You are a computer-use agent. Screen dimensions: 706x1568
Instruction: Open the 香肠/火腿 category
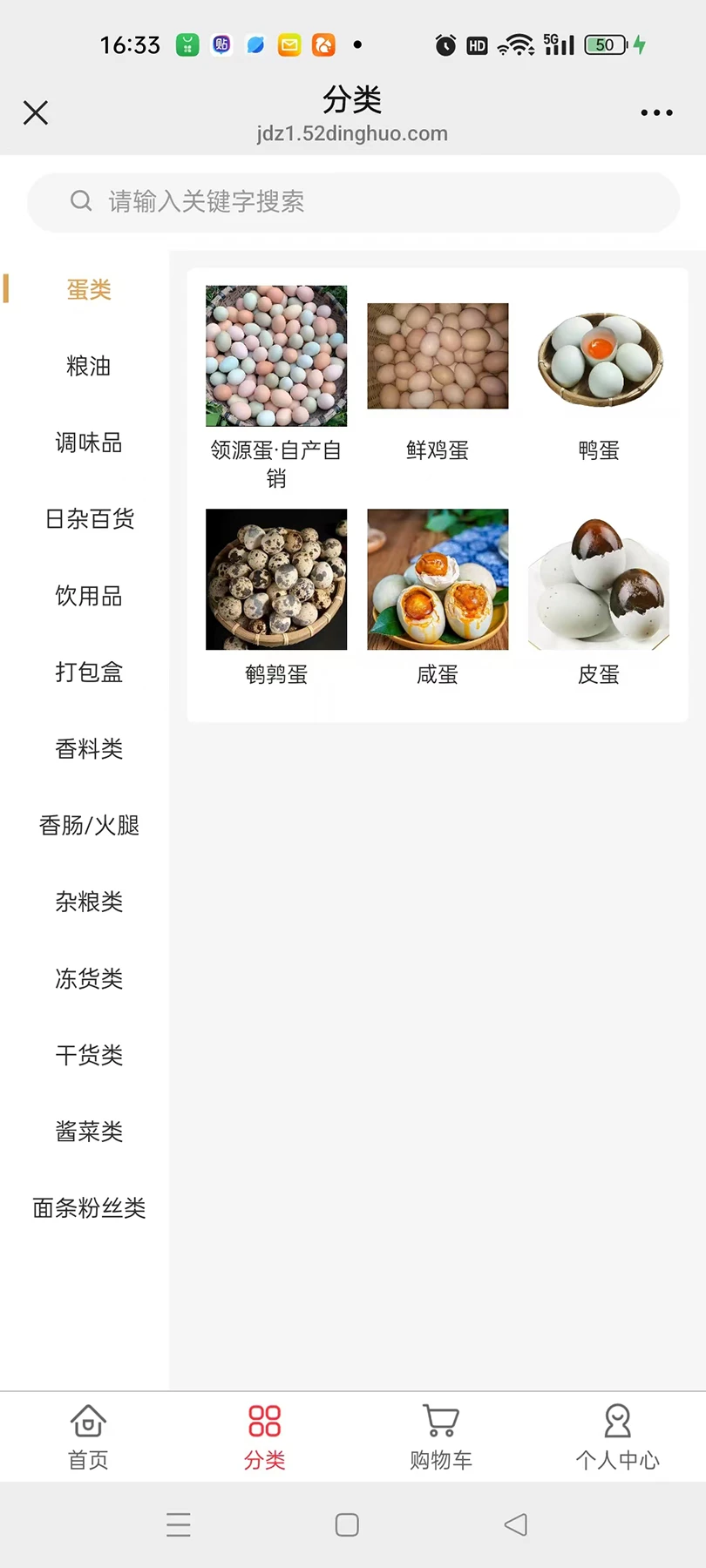click(x=89, y=825)
